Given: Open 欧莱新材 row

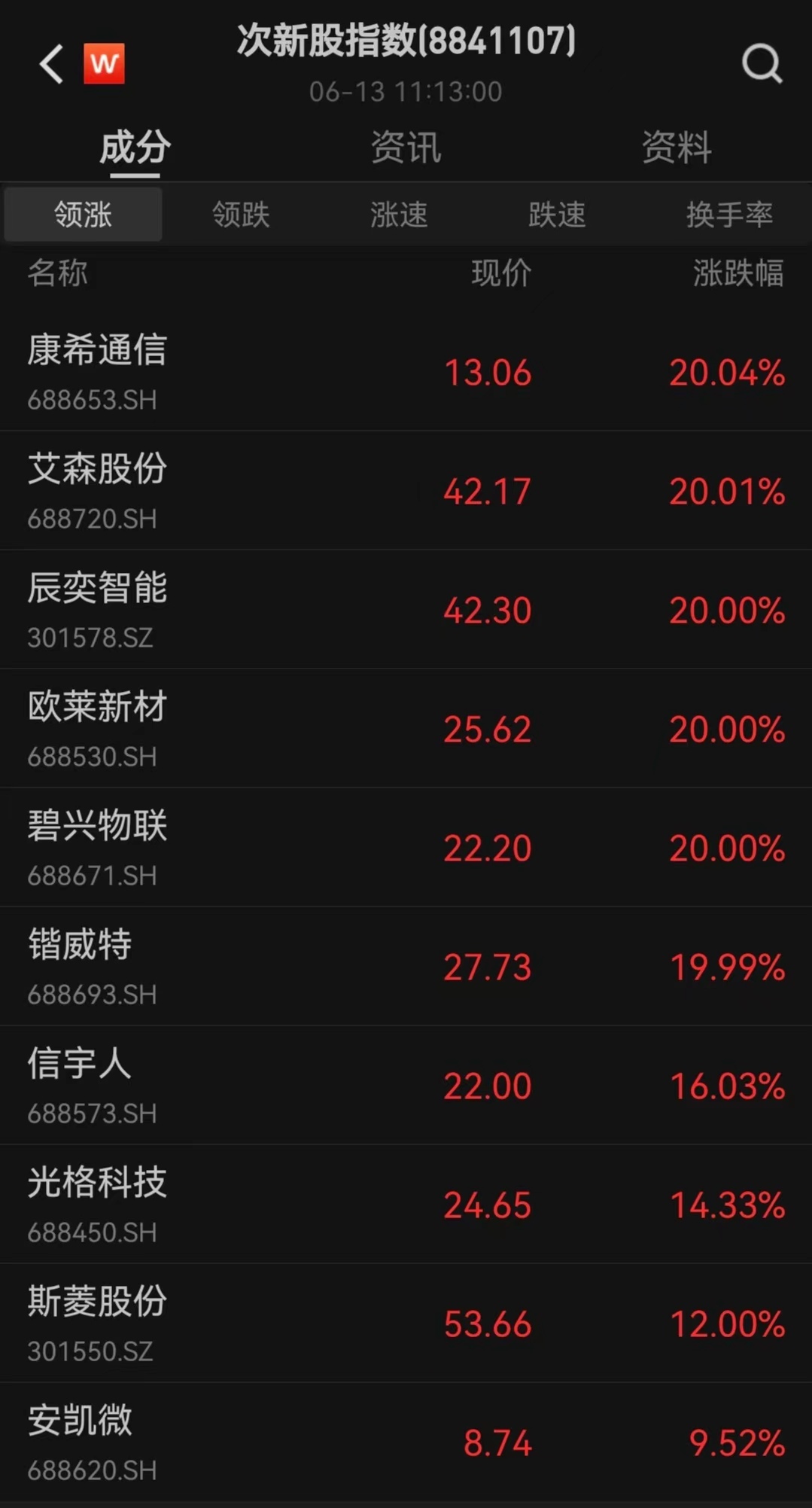Looking at the screenshot, I should [406, 729].
